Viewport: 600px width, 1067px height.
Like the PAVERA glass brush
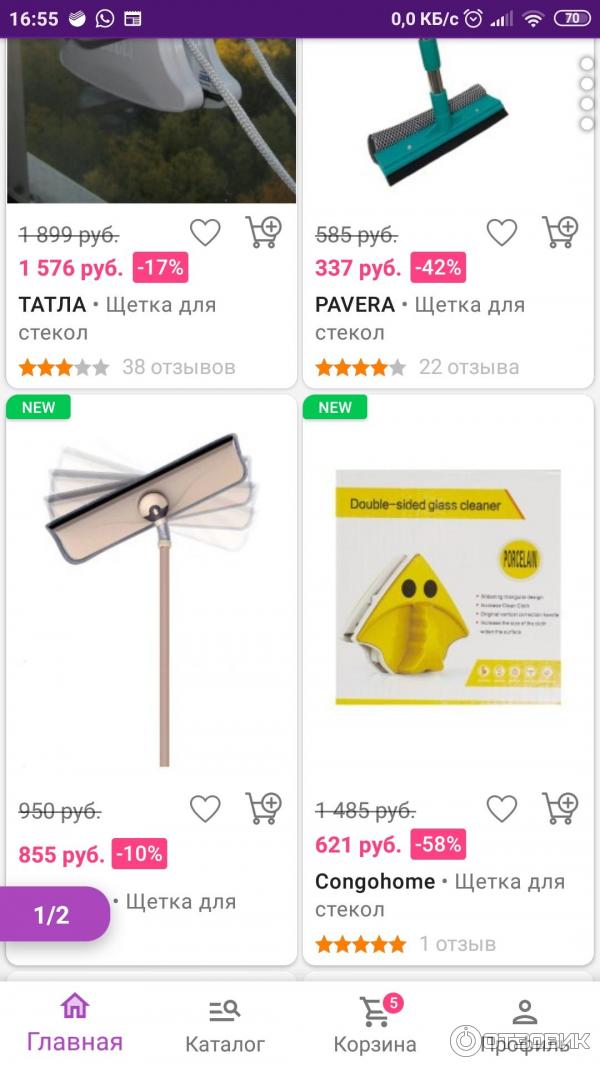501,233
